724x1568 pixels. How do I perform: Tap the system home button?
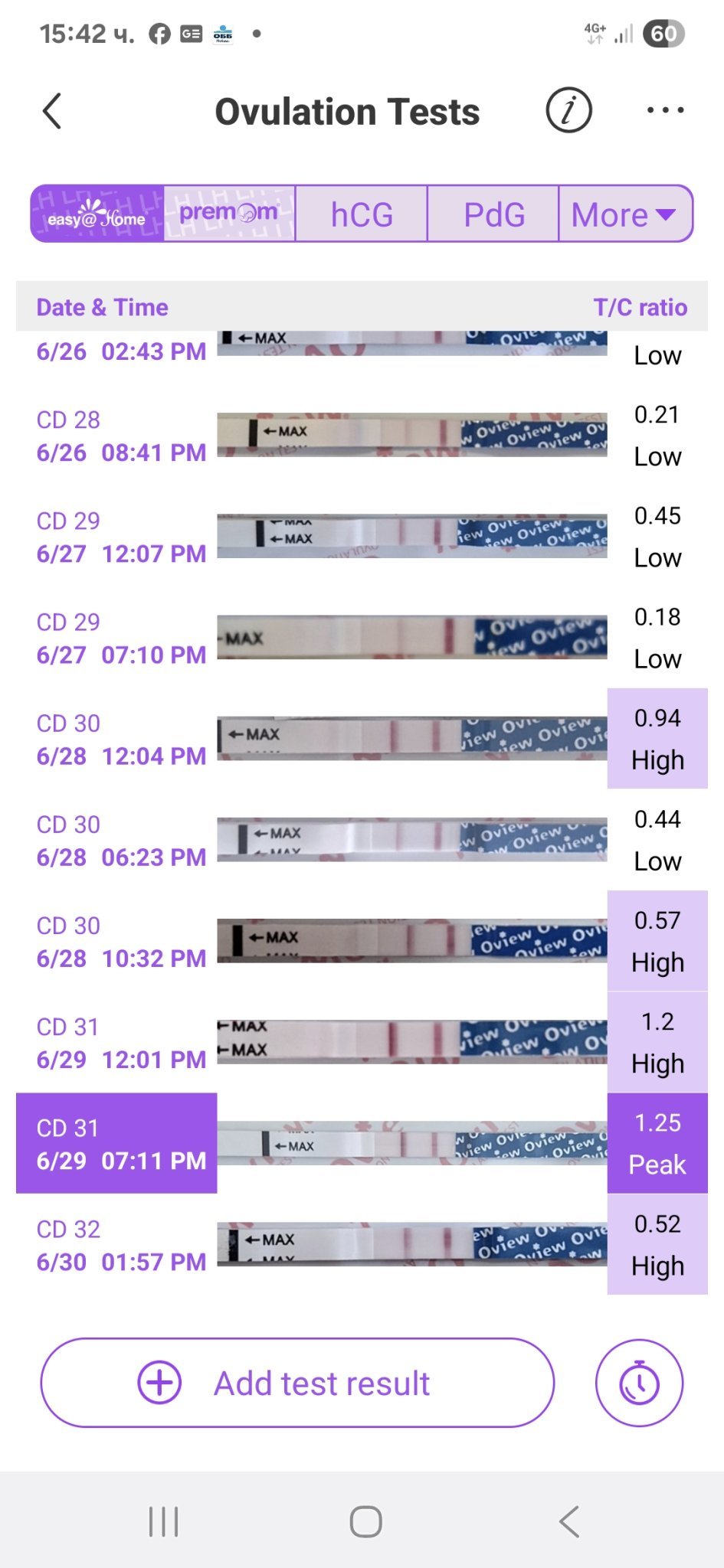click(x=365, y=1521)
